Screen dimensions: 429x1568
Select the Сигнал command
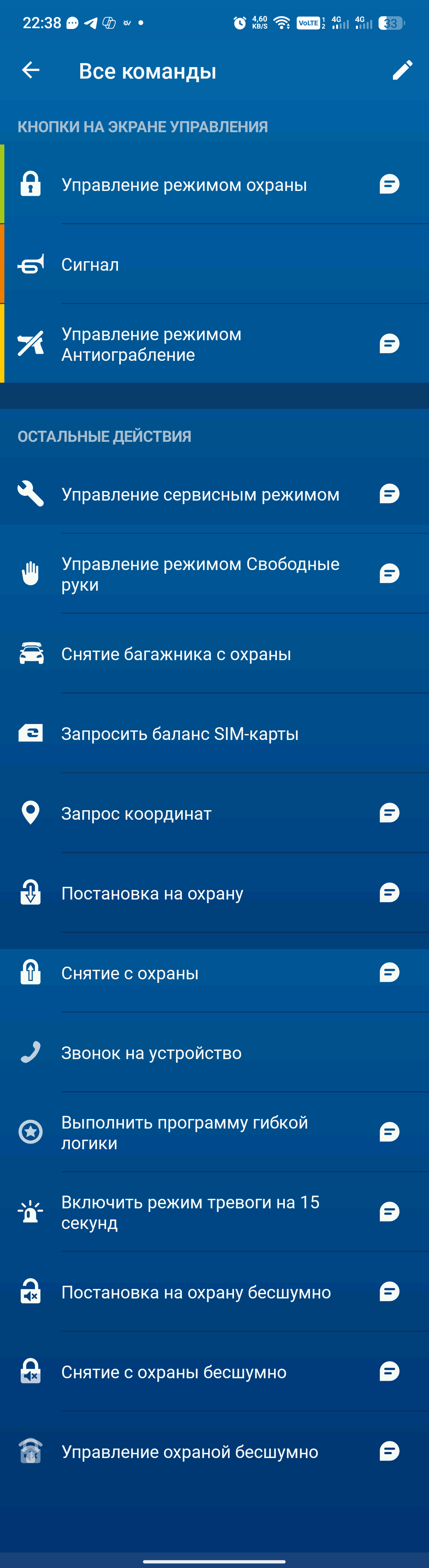(x=90, y=264)
